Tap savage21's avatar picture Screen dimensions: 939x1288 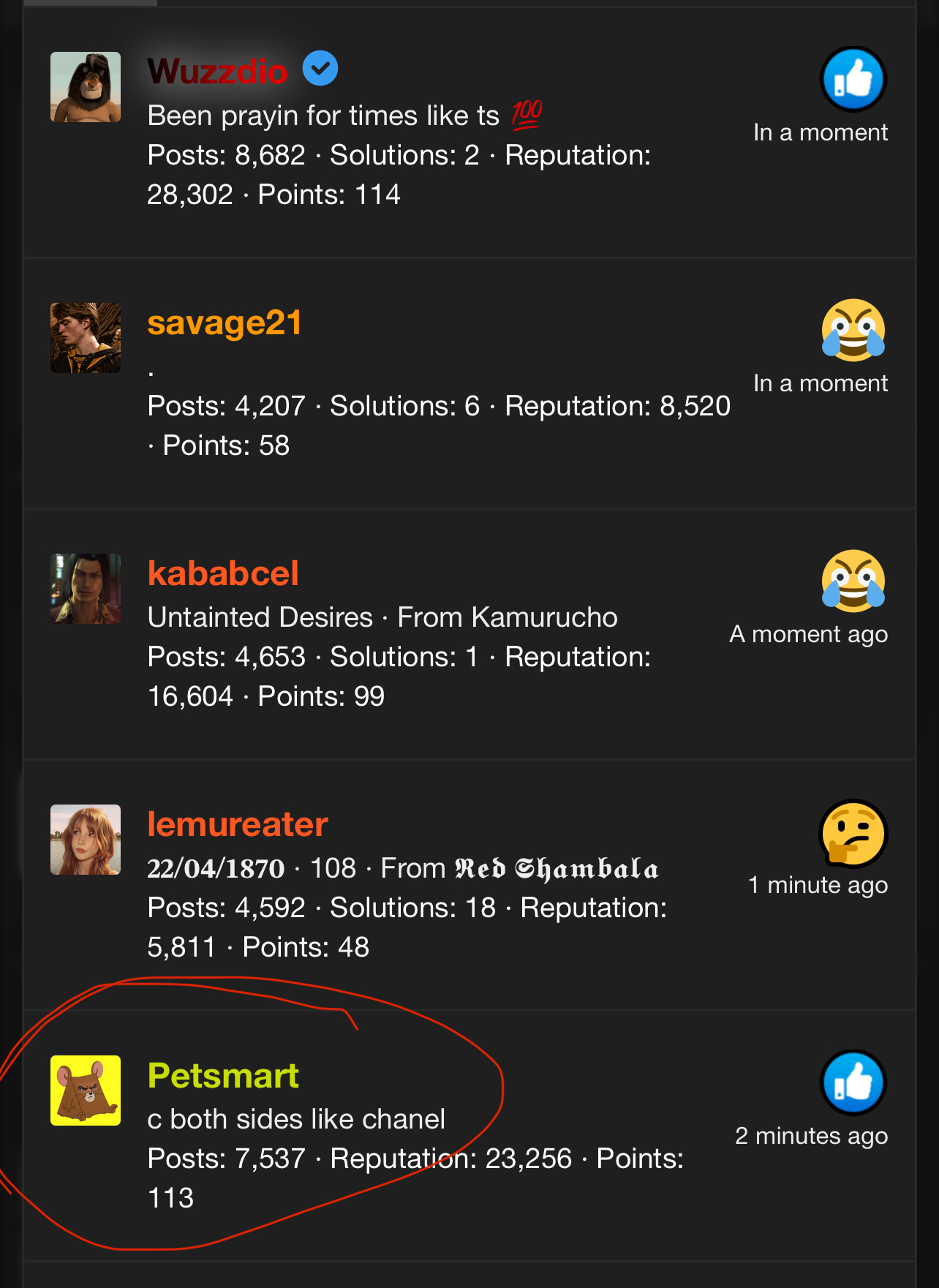pos(86,338)
